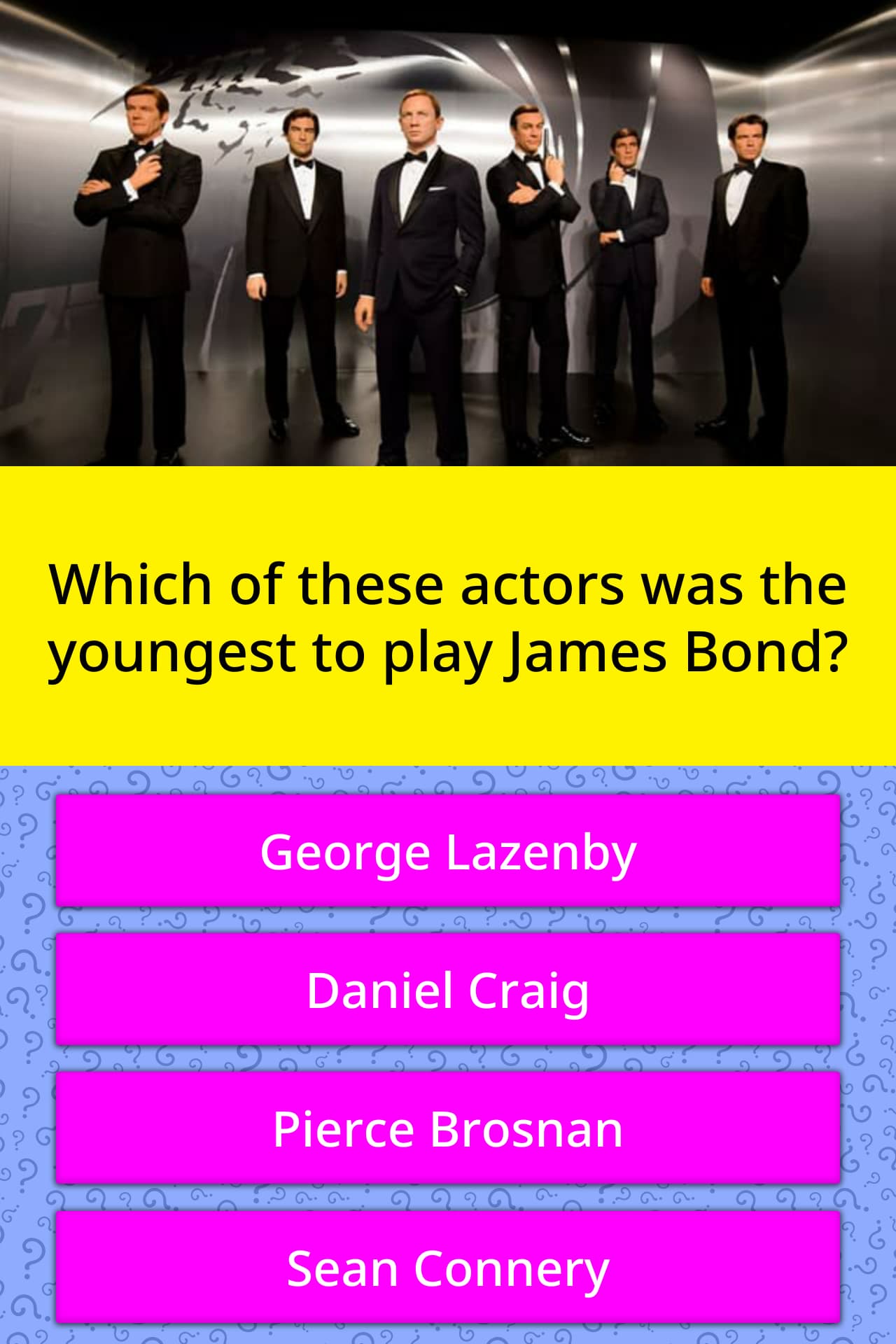The image size is (896, 1344).
Task: Select the George Lazenby answer
Action: click(x=448, y=851)
